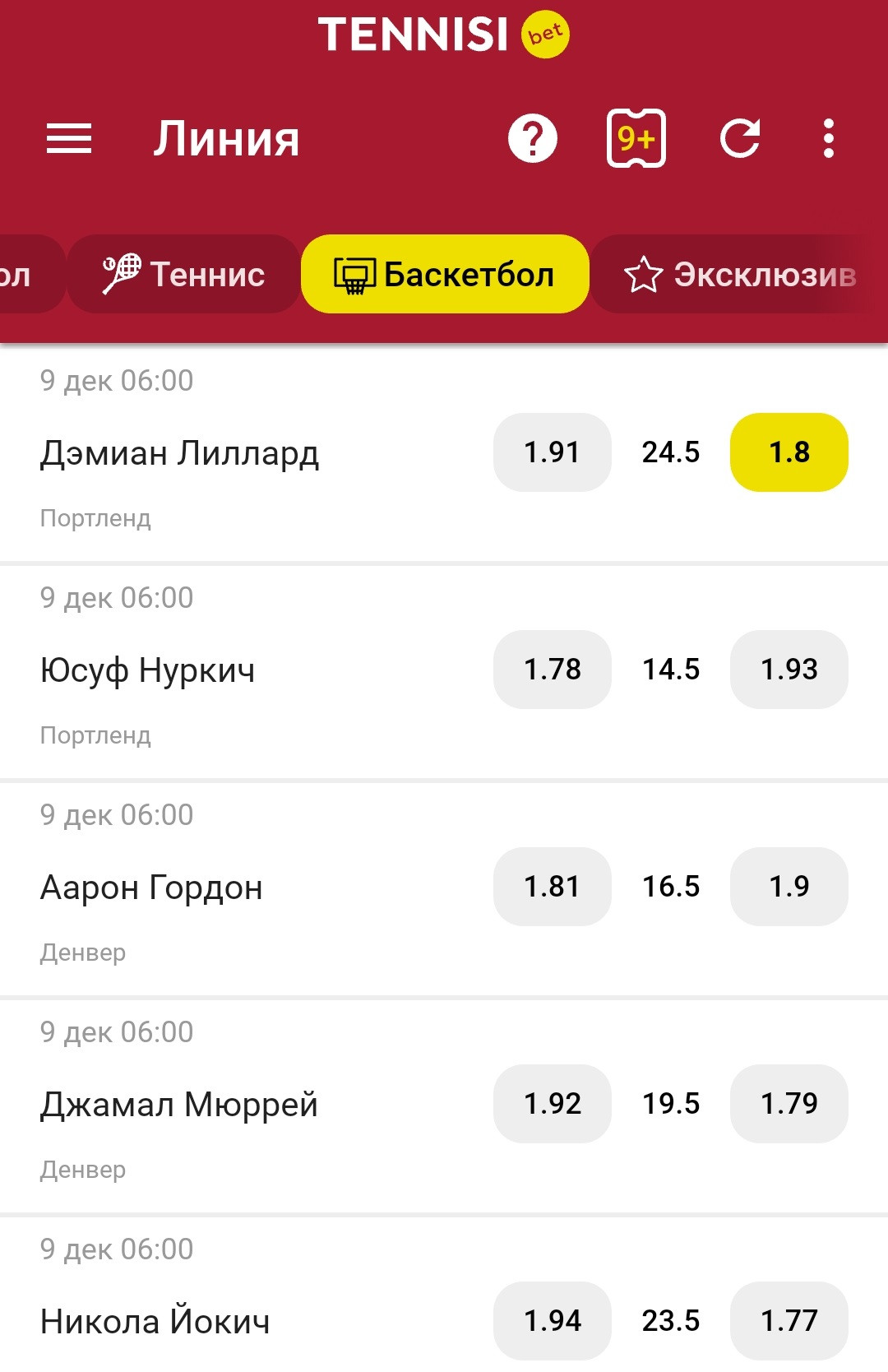
Task: Open the help question mark icon
Action: click(533, 138)
